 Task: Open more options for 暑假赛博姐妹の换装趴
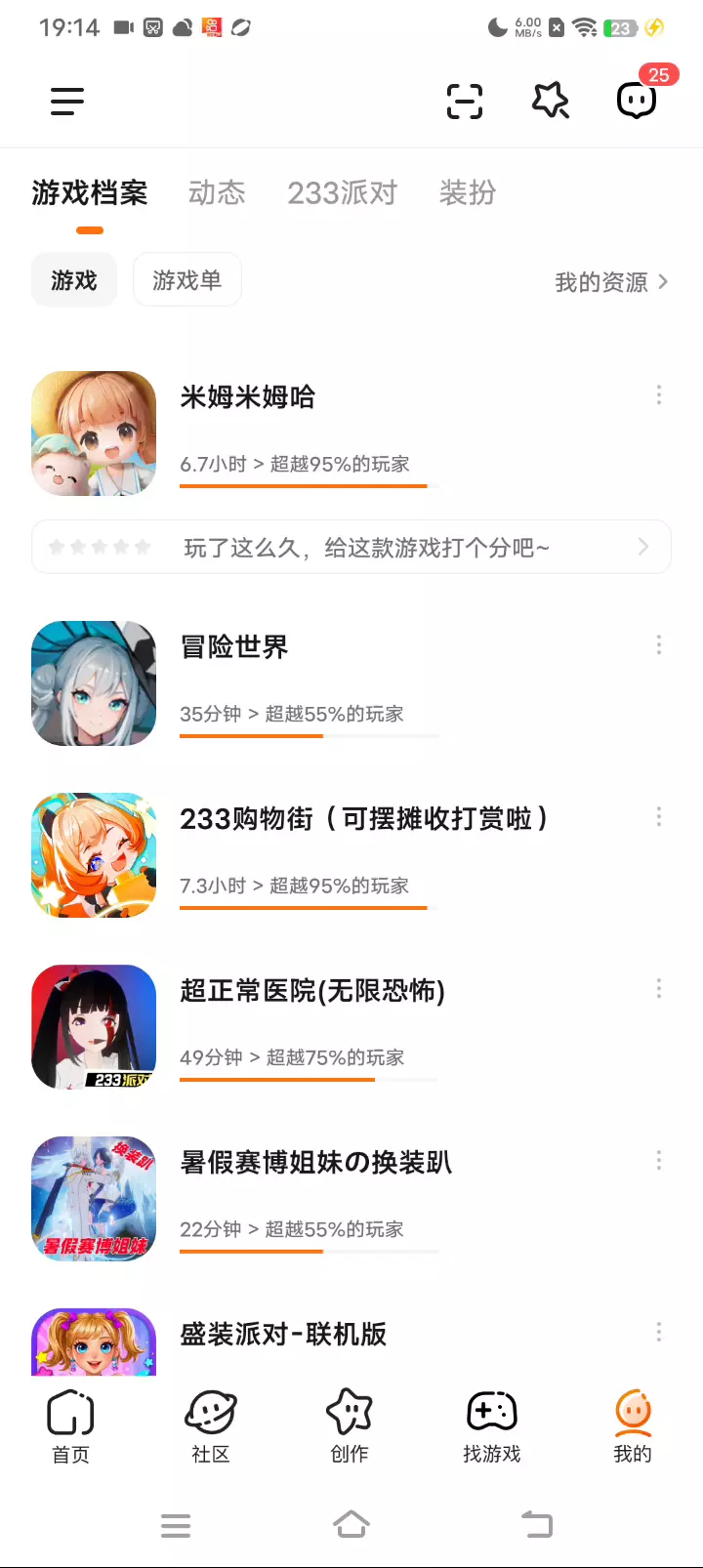pyautogui.click(x=659, y=1160)
